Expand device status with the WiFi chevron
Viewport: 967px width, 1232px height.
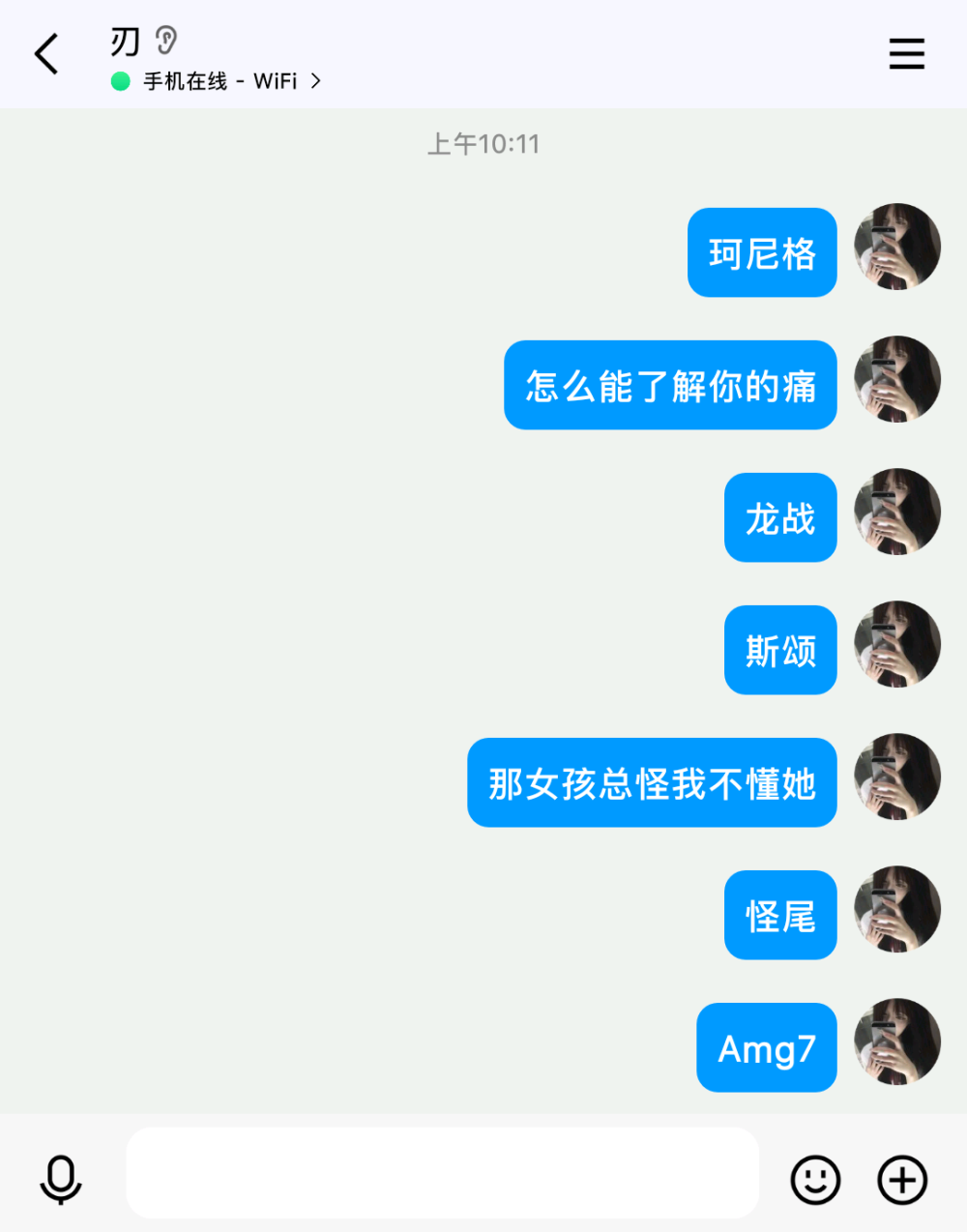(x=315, y=81)
